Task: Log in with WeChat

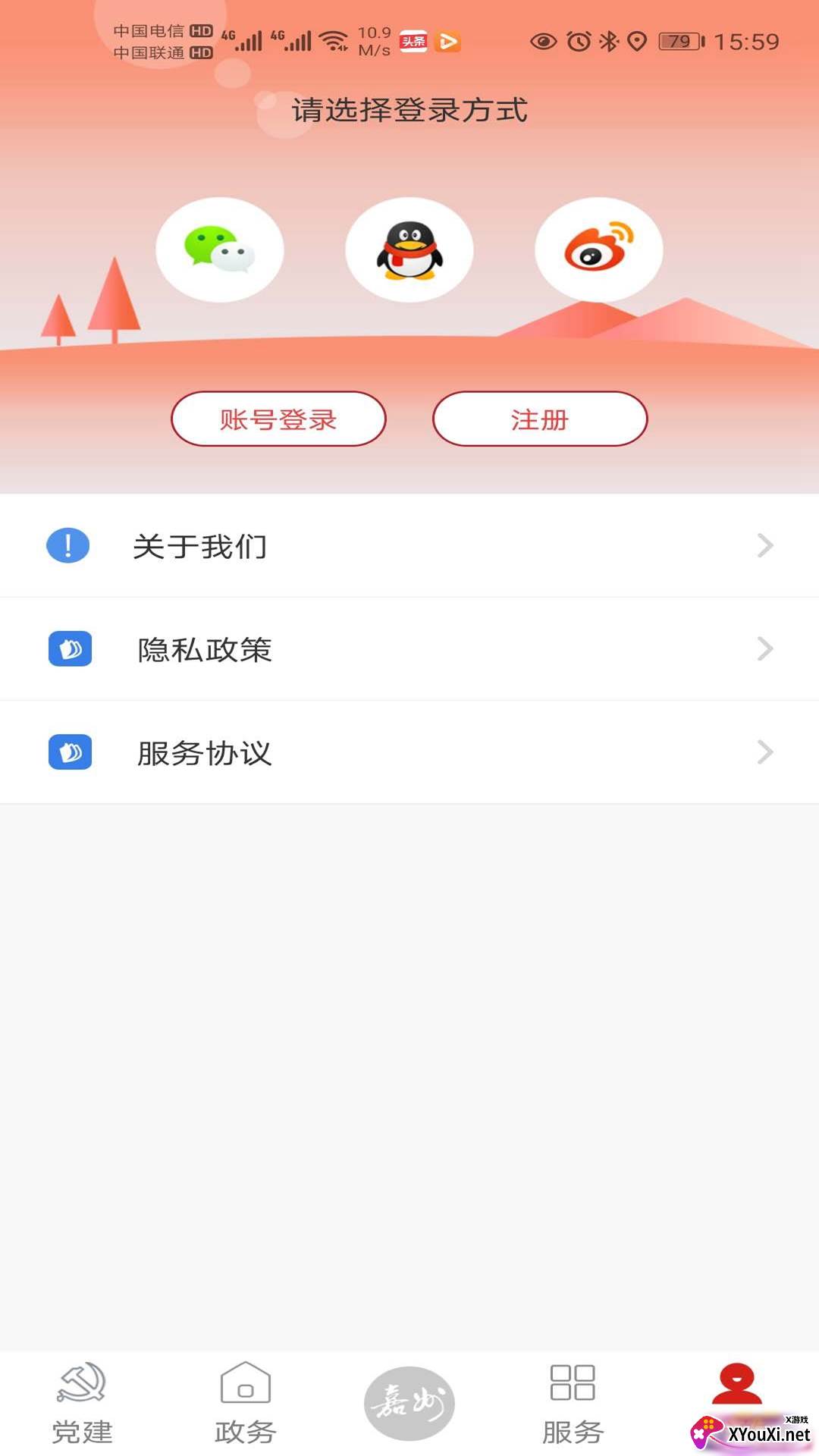Action: click(x=220, y=249)
